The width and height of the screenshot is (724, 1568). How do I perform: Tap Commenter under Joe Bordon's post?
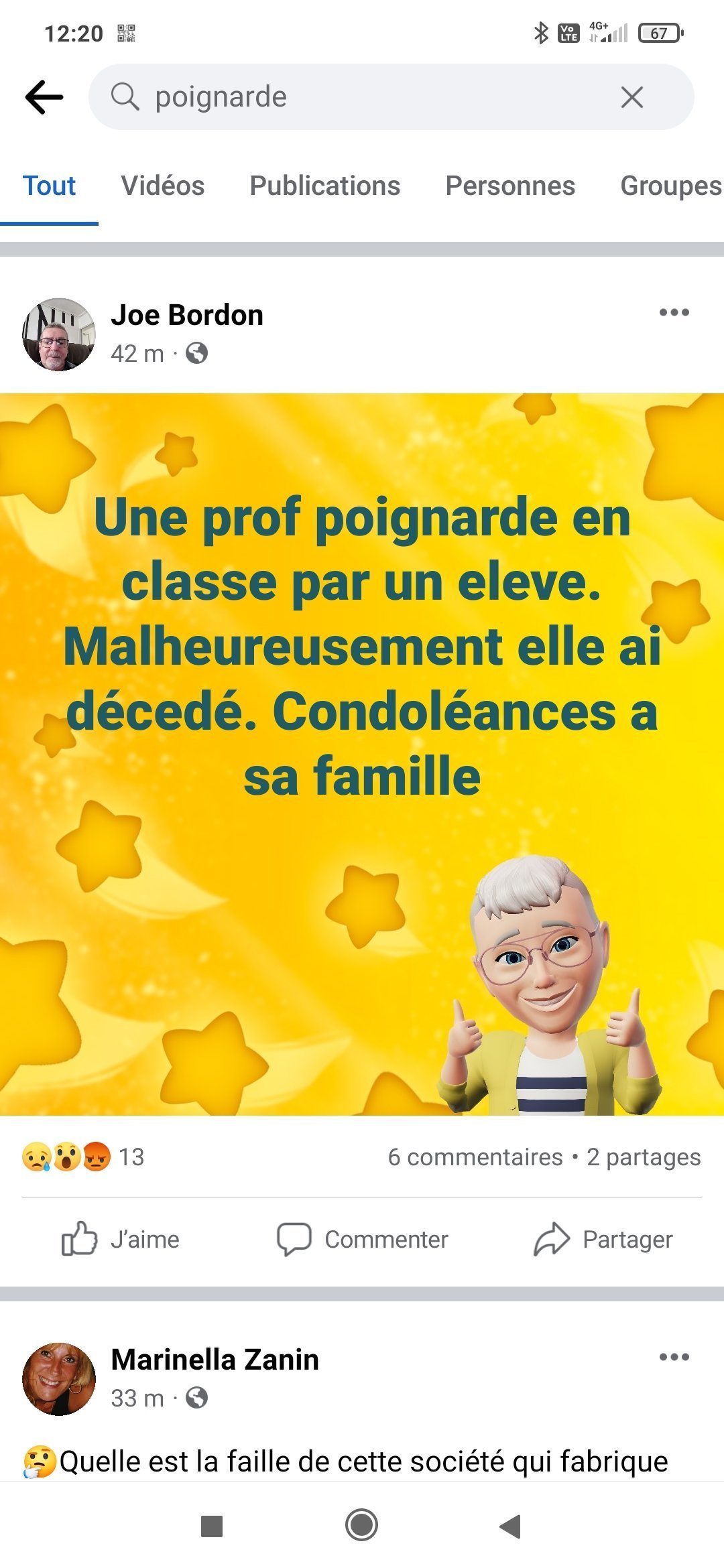point(362,1239)
